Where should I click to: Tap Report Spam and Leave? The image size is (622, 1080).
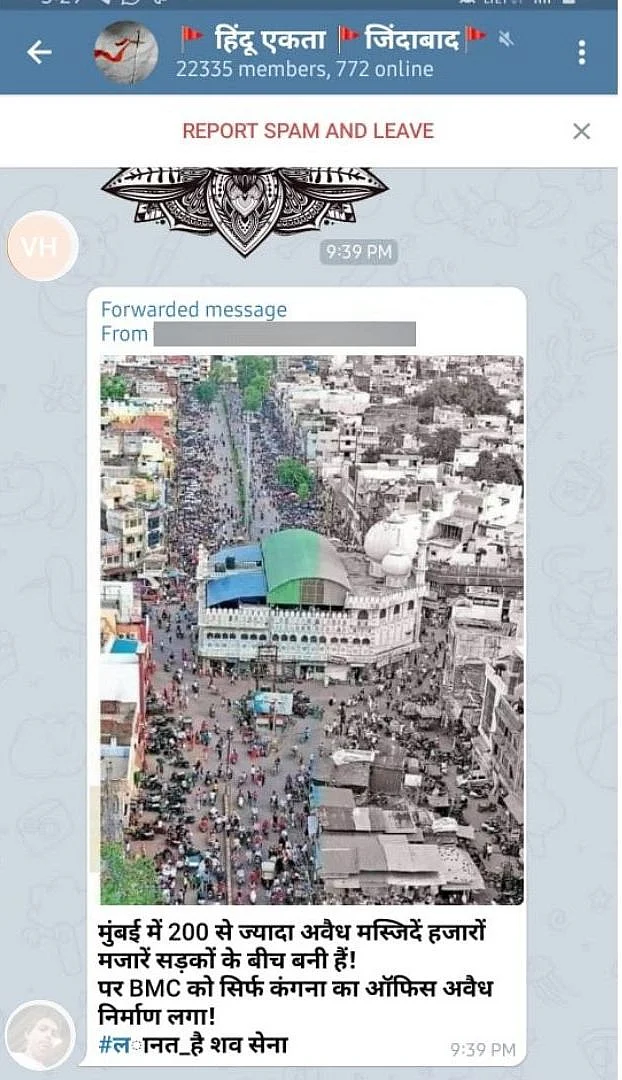click(x=308, y=131)
